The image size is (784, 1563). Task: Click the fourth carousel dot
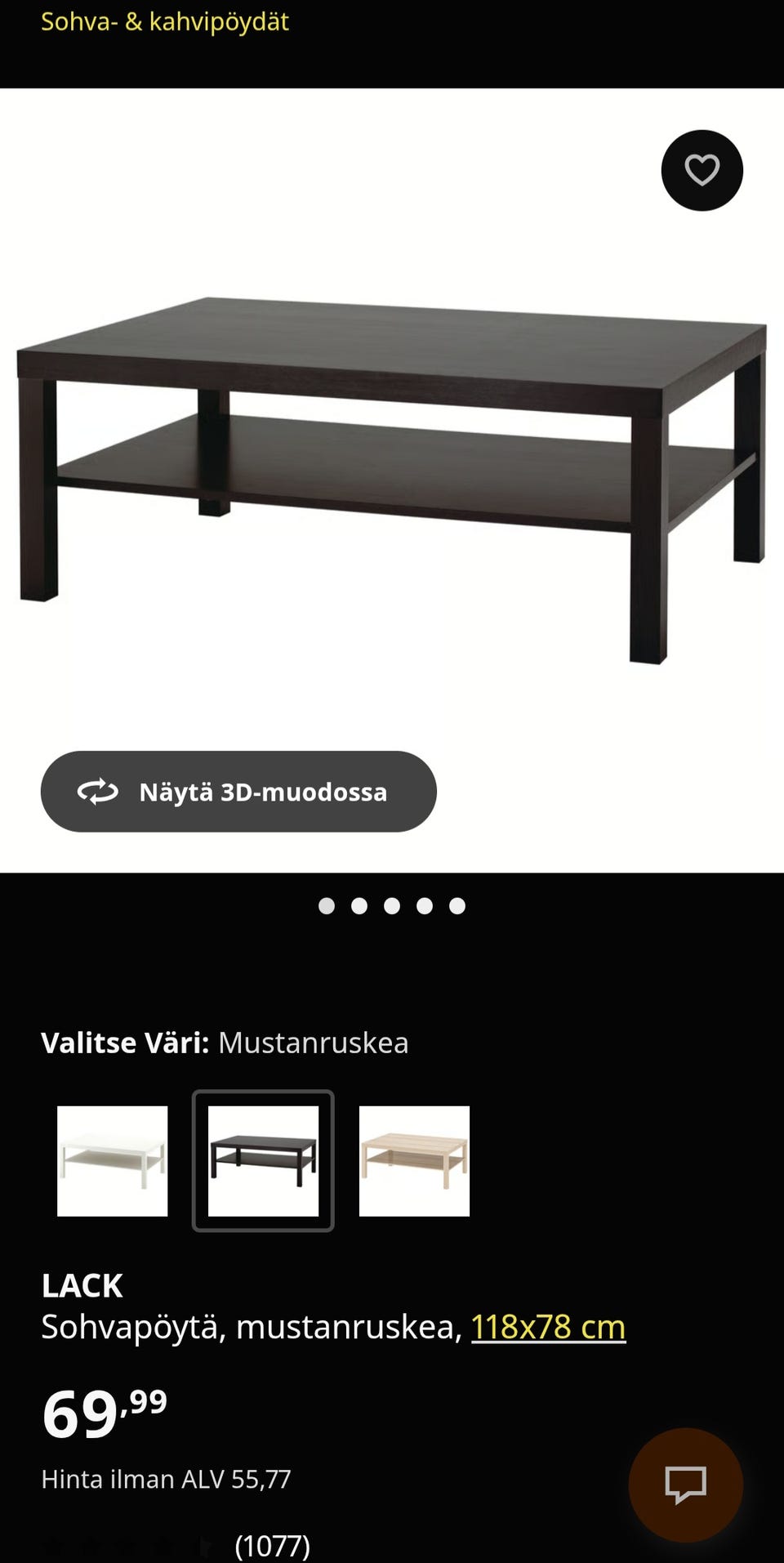[x=423, y=905]
